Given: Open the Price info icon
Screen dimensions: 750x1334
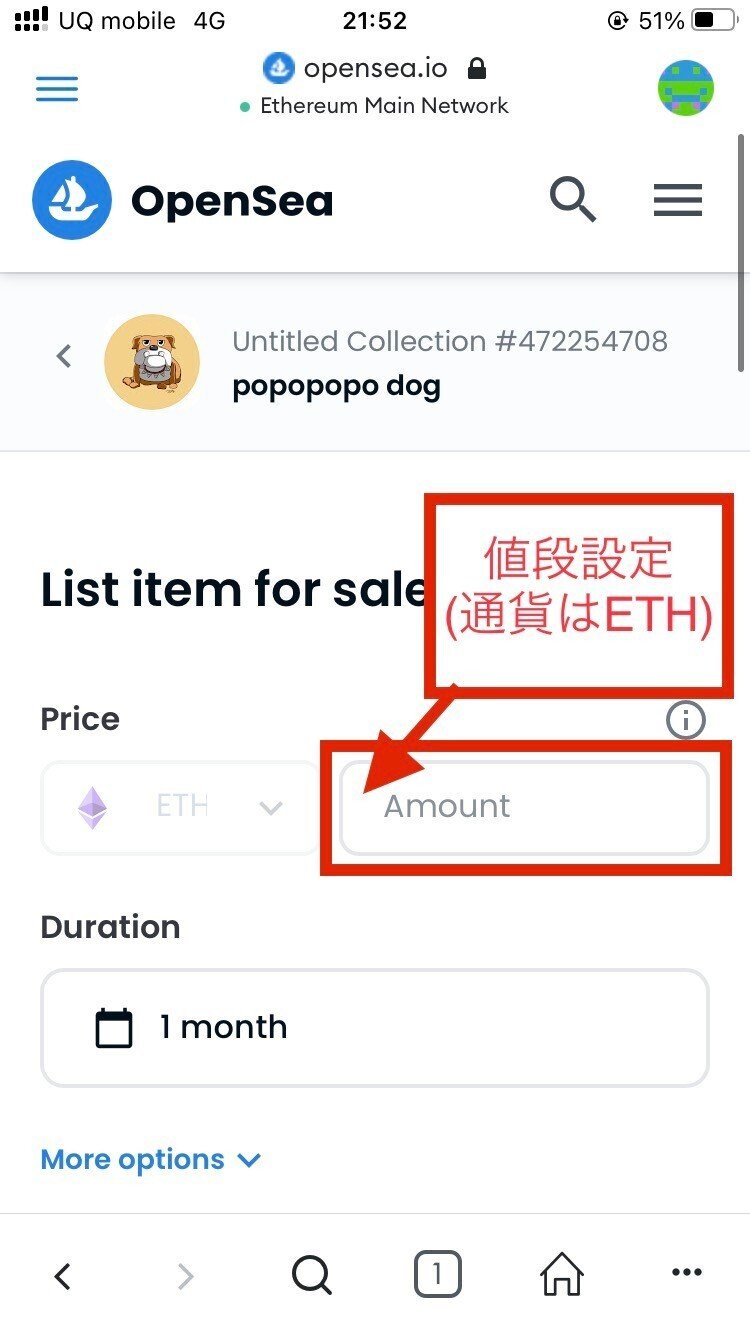Looking at the screenshot, I should [x=686, y=719].
